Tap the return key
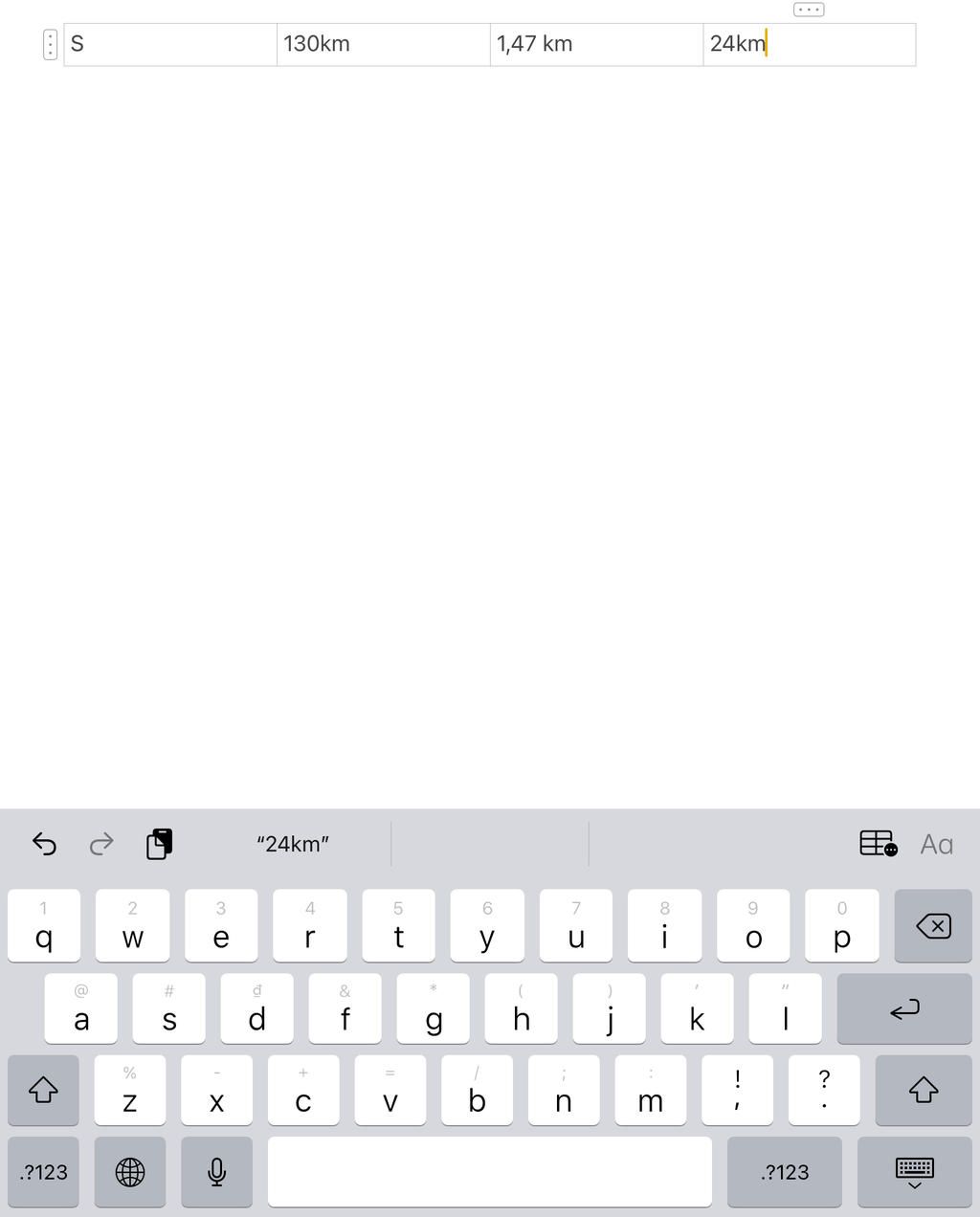Screen dimensions: 980x1217 tap(903, 1008)
